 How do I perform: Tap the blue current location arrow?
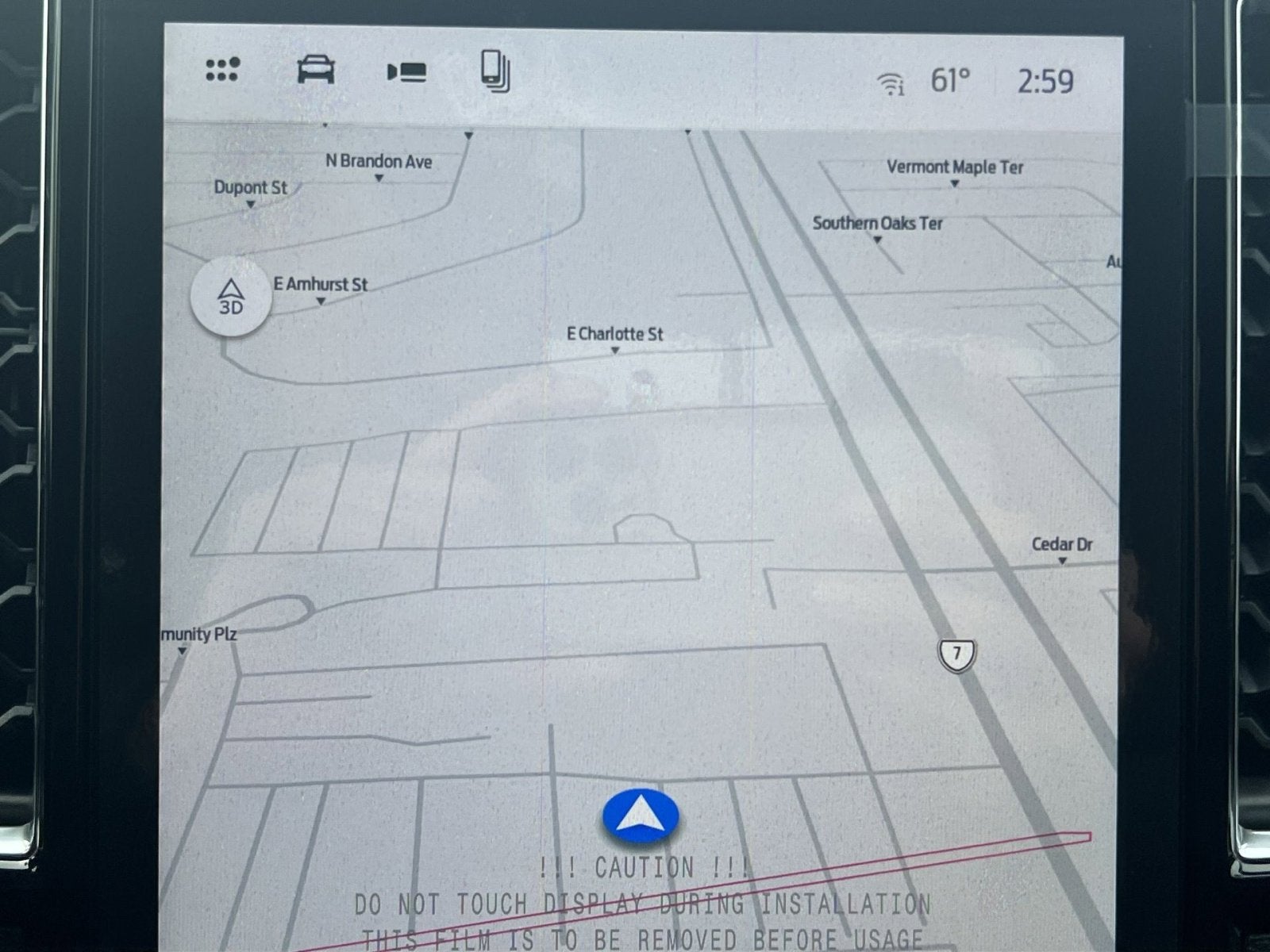point(641,815)
